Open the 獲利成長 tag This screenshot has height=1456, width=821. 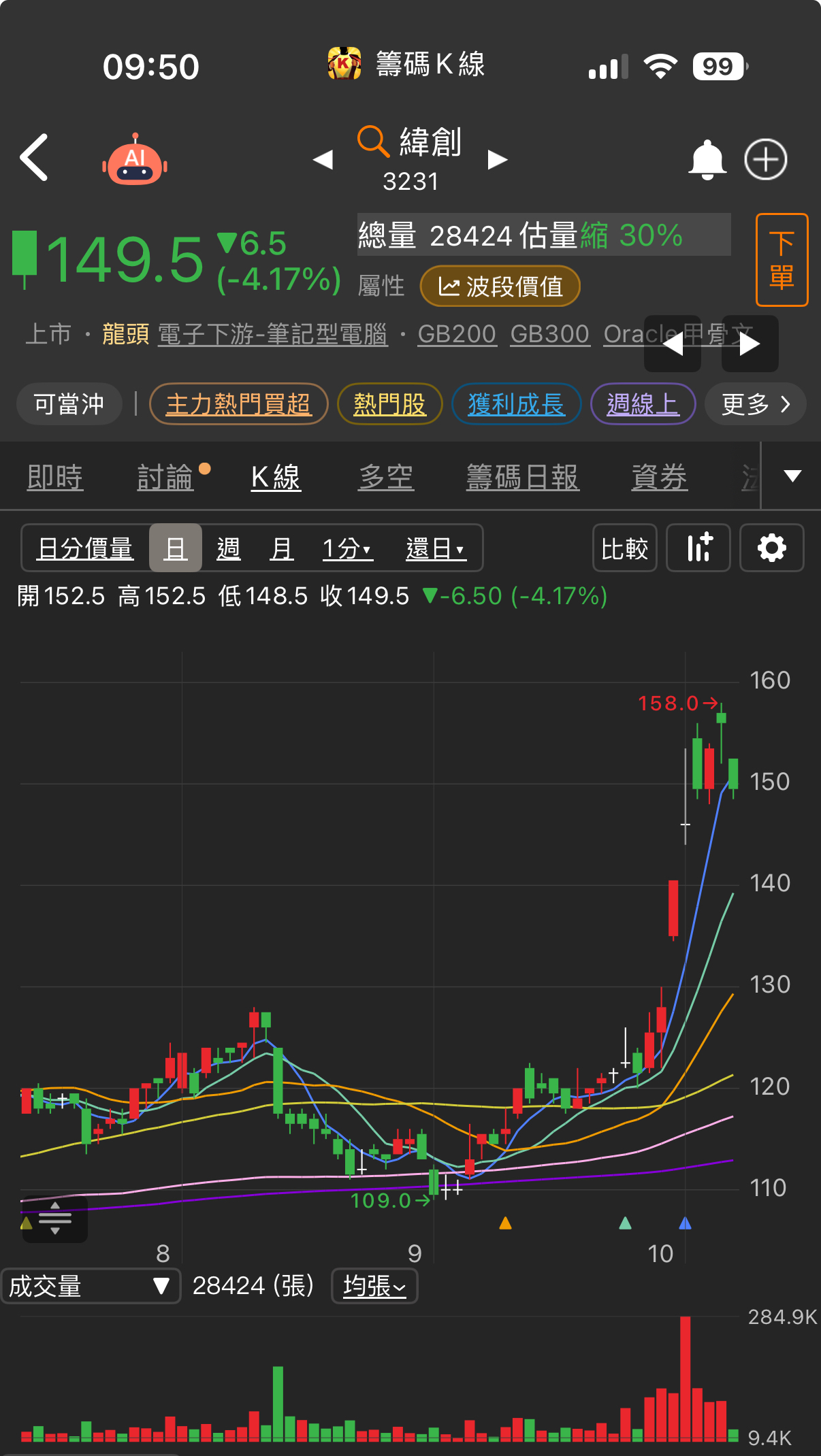516,404
